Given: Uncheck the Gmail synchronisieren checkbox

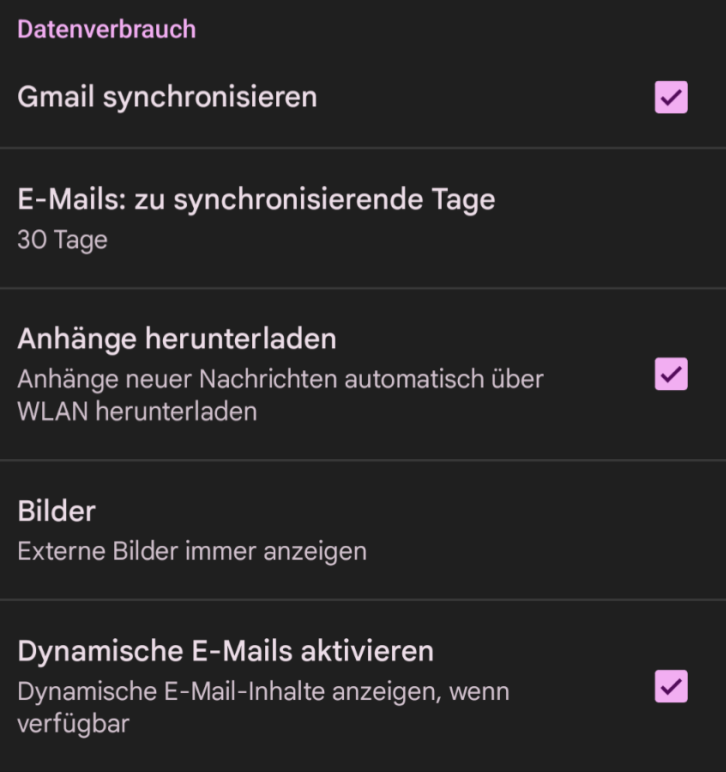Looking at the screenshot, I should (x=671, y=97).
